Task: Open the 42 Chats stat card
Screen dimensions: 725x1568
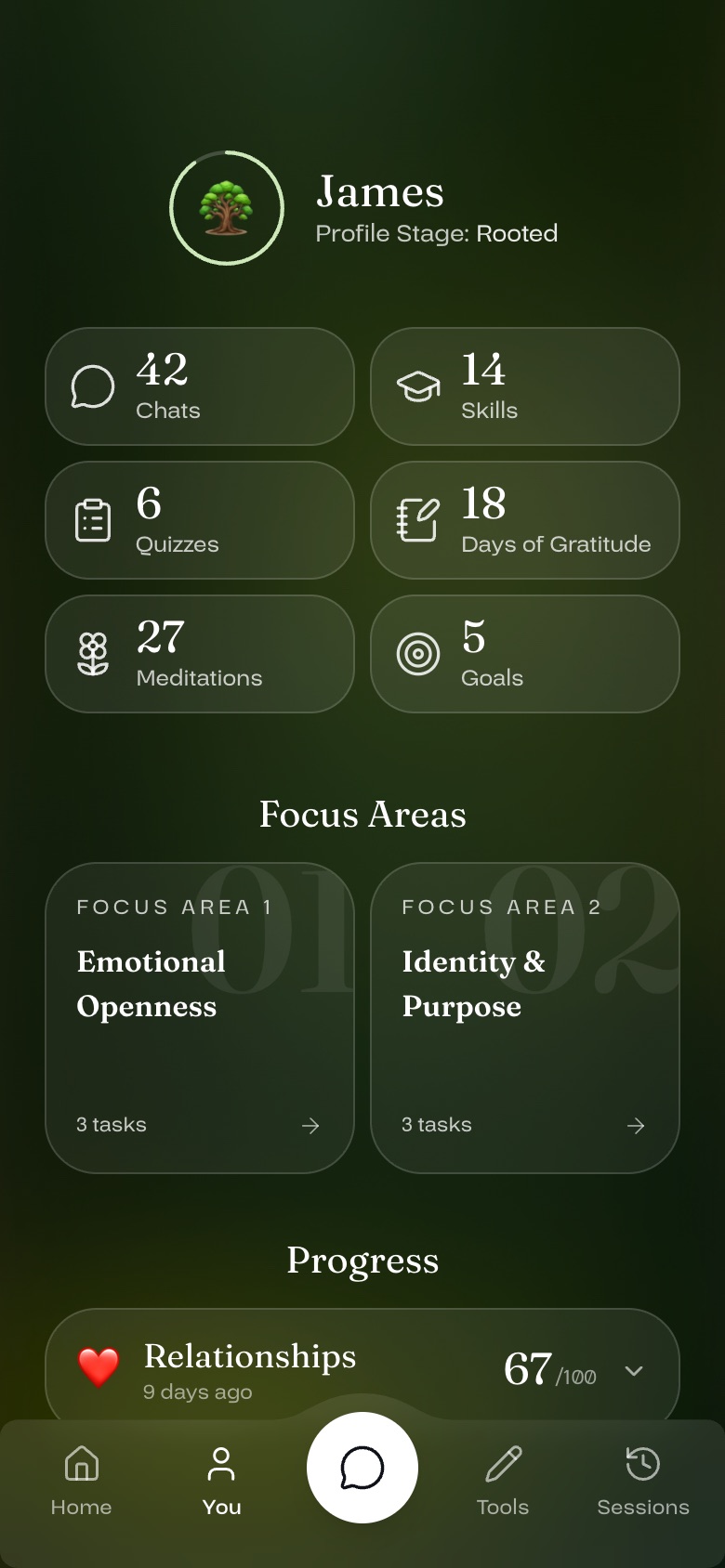Action: click(200, 386)
